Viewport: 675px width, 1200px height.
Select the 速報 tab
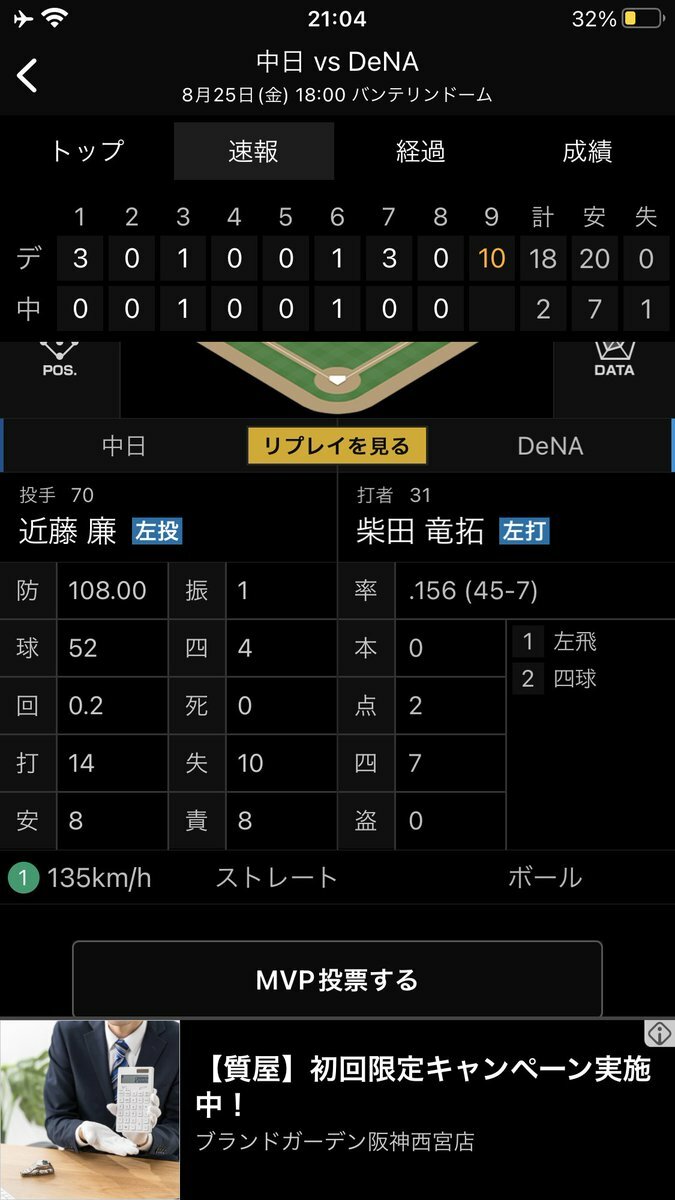pyautogui.click(x=253, y=152)
